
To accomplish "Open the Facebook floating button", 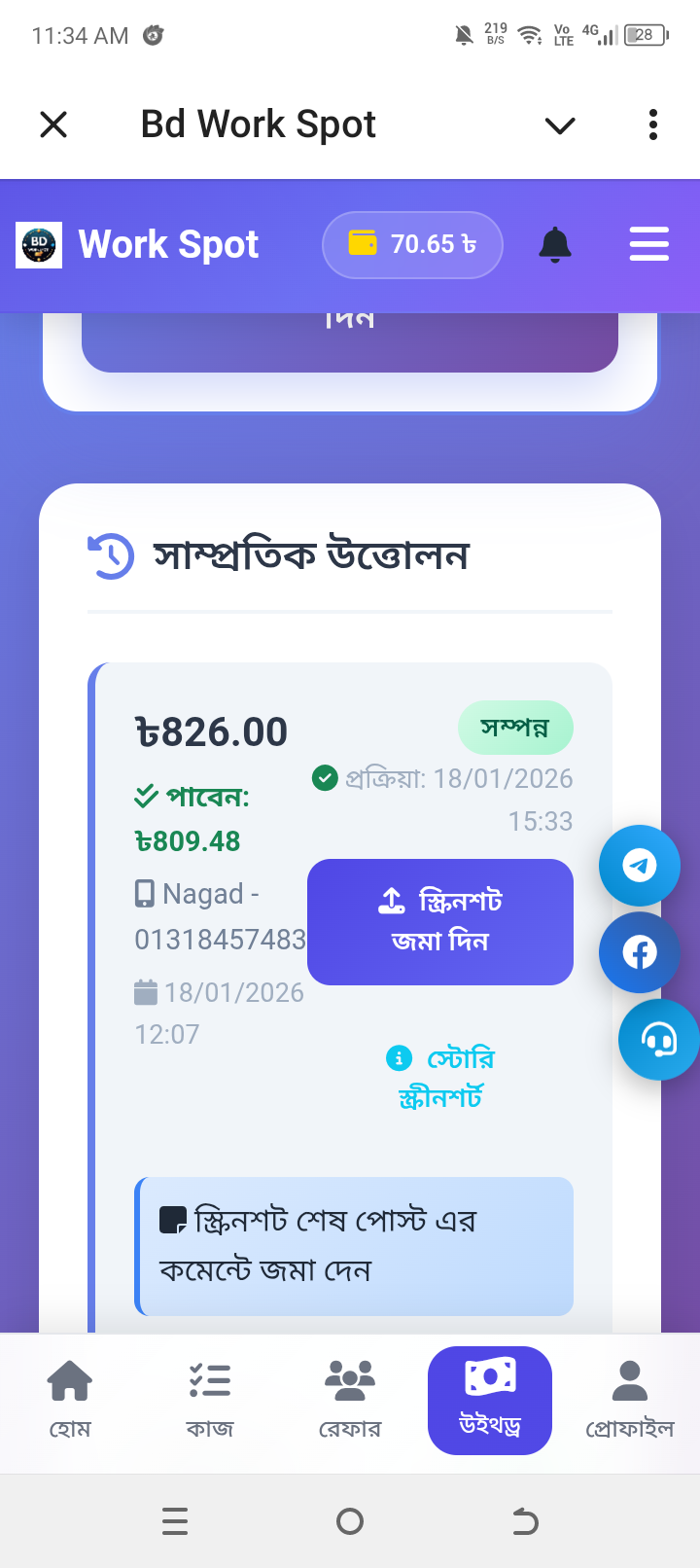I will click(639, 952).
